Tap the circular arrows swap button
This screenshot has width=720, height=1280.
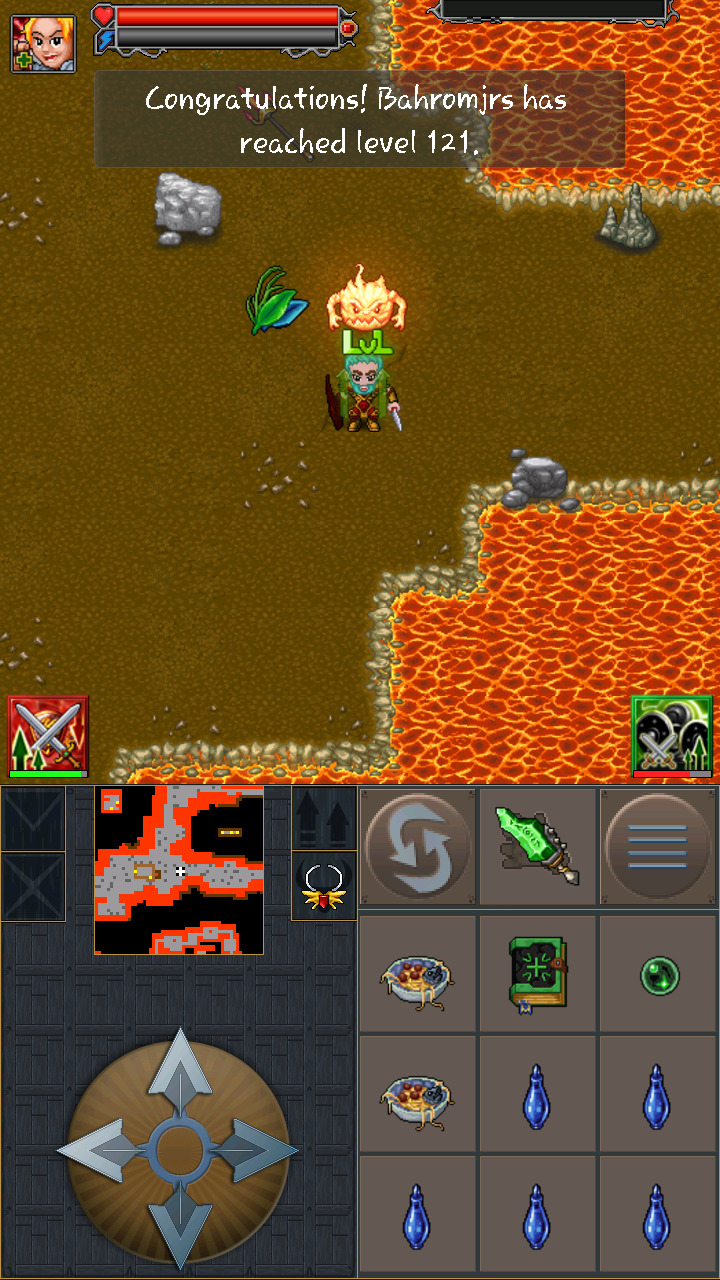point(418,847)
